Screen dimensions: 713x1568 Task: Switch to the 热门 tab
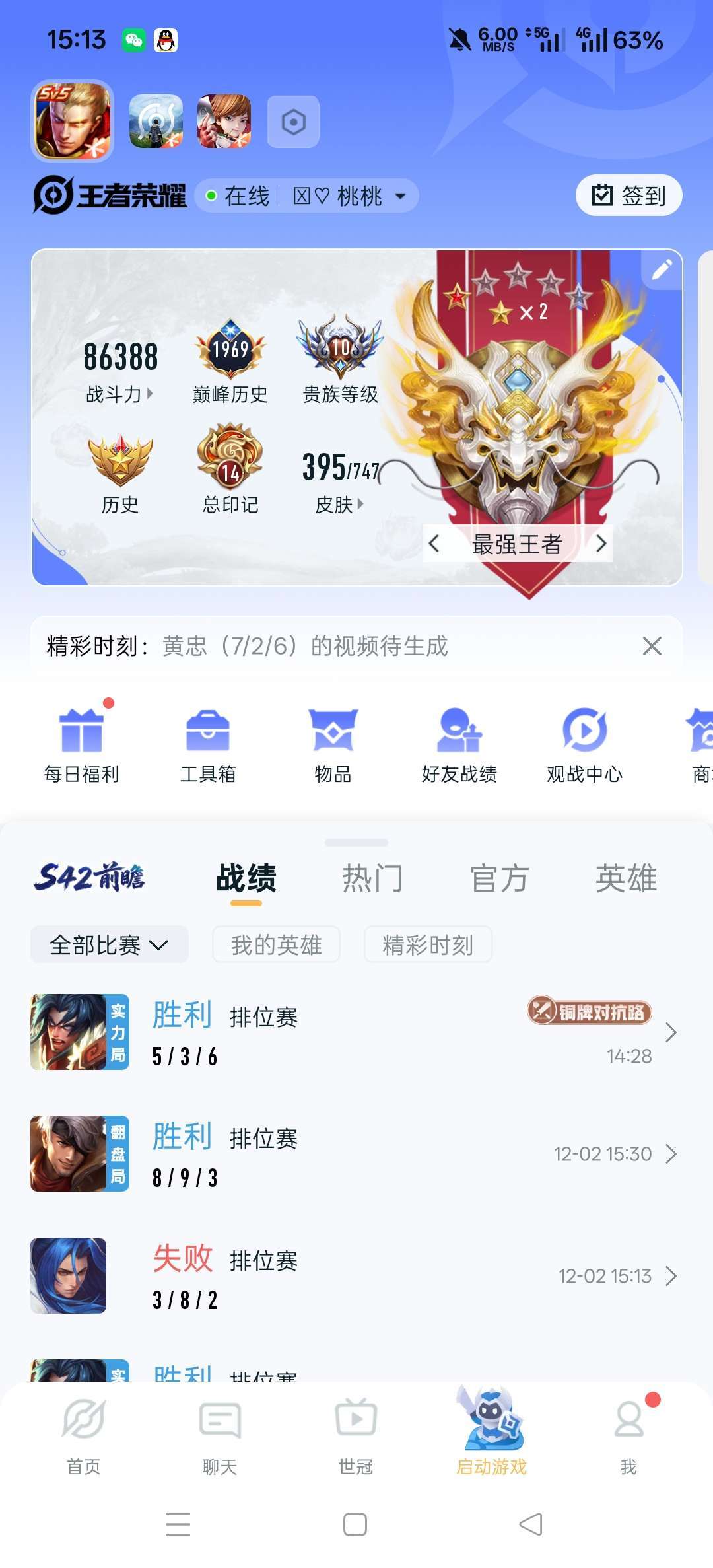coord(372,878)
